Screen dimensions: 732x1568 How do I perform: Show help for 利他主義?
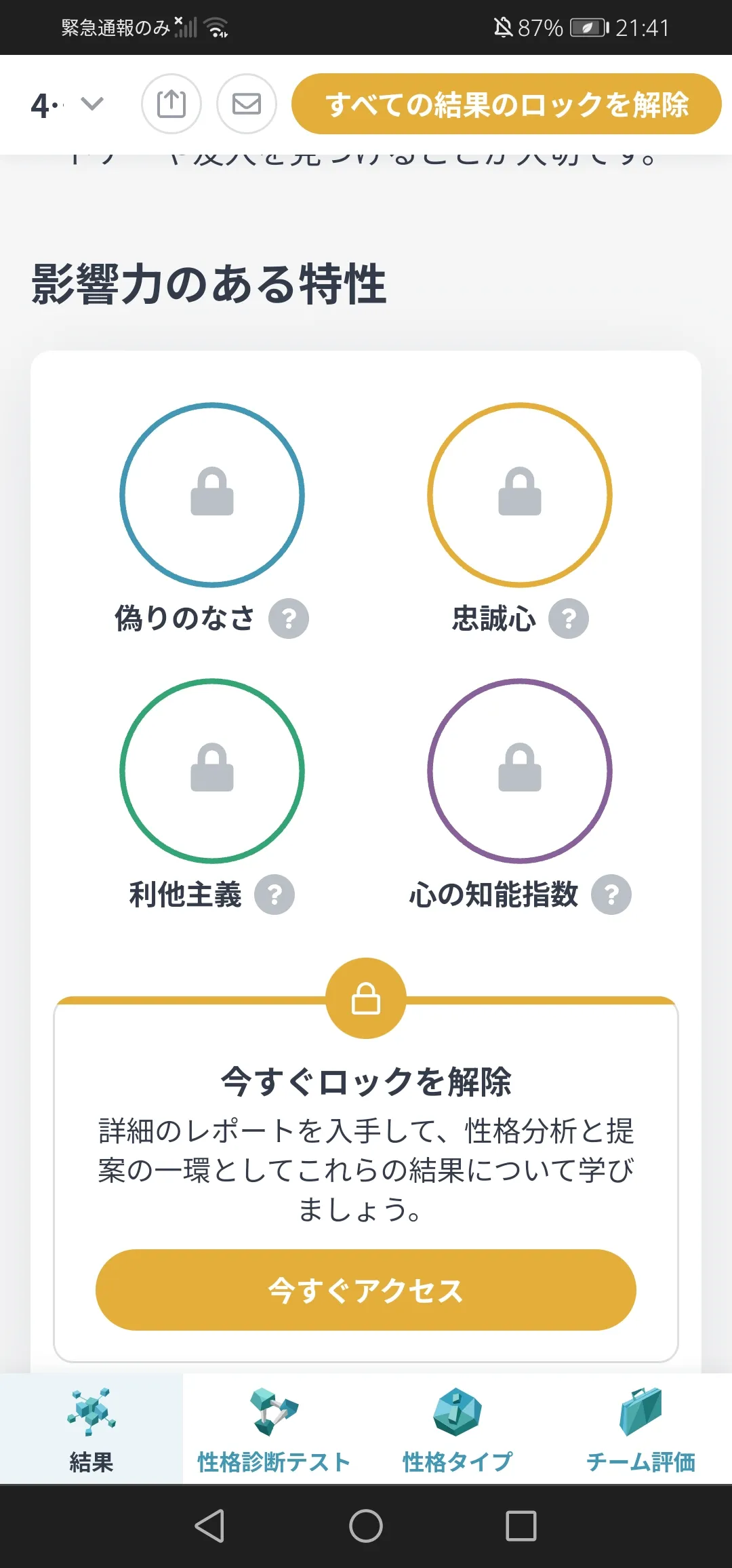pos(274,895)
